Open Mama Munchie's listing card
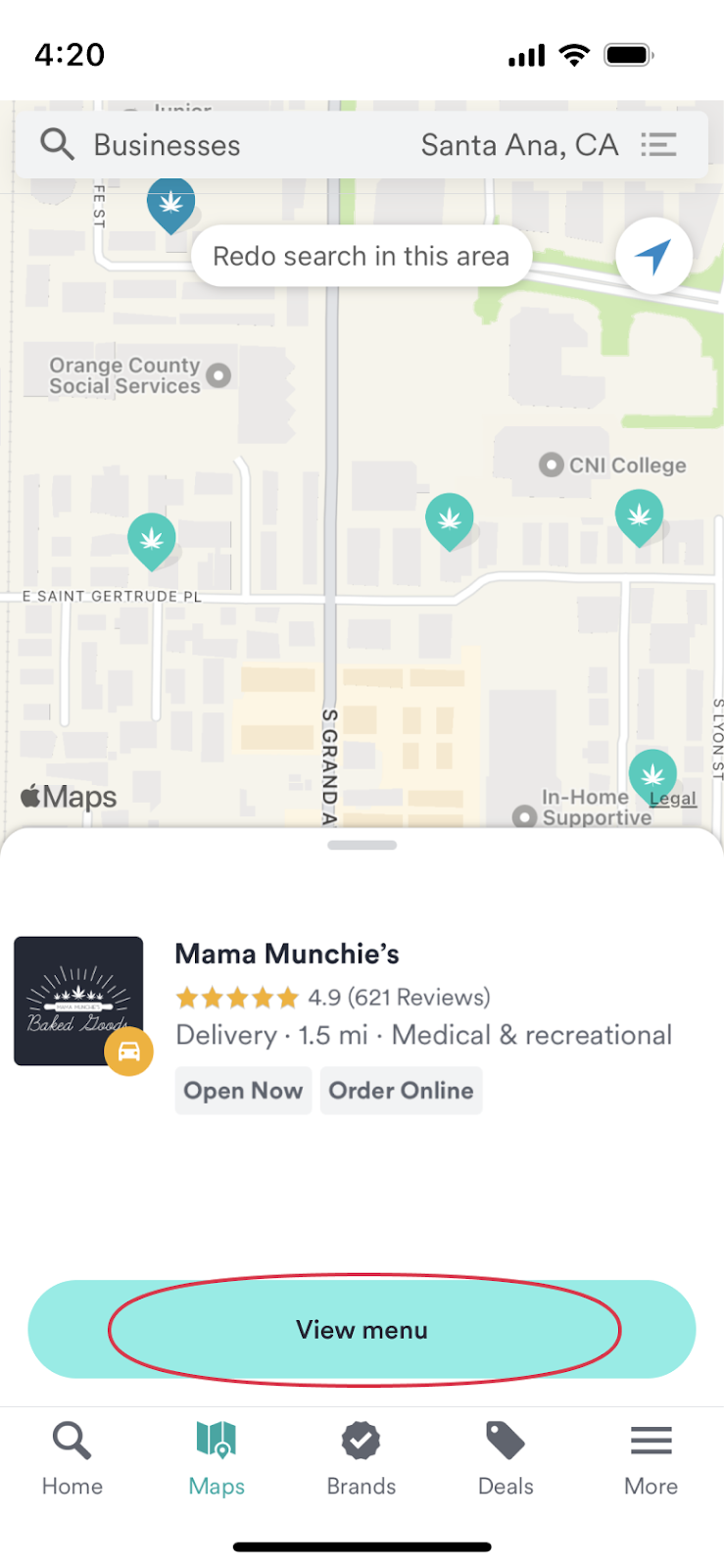724x1568 pixels. point(362,1024)
